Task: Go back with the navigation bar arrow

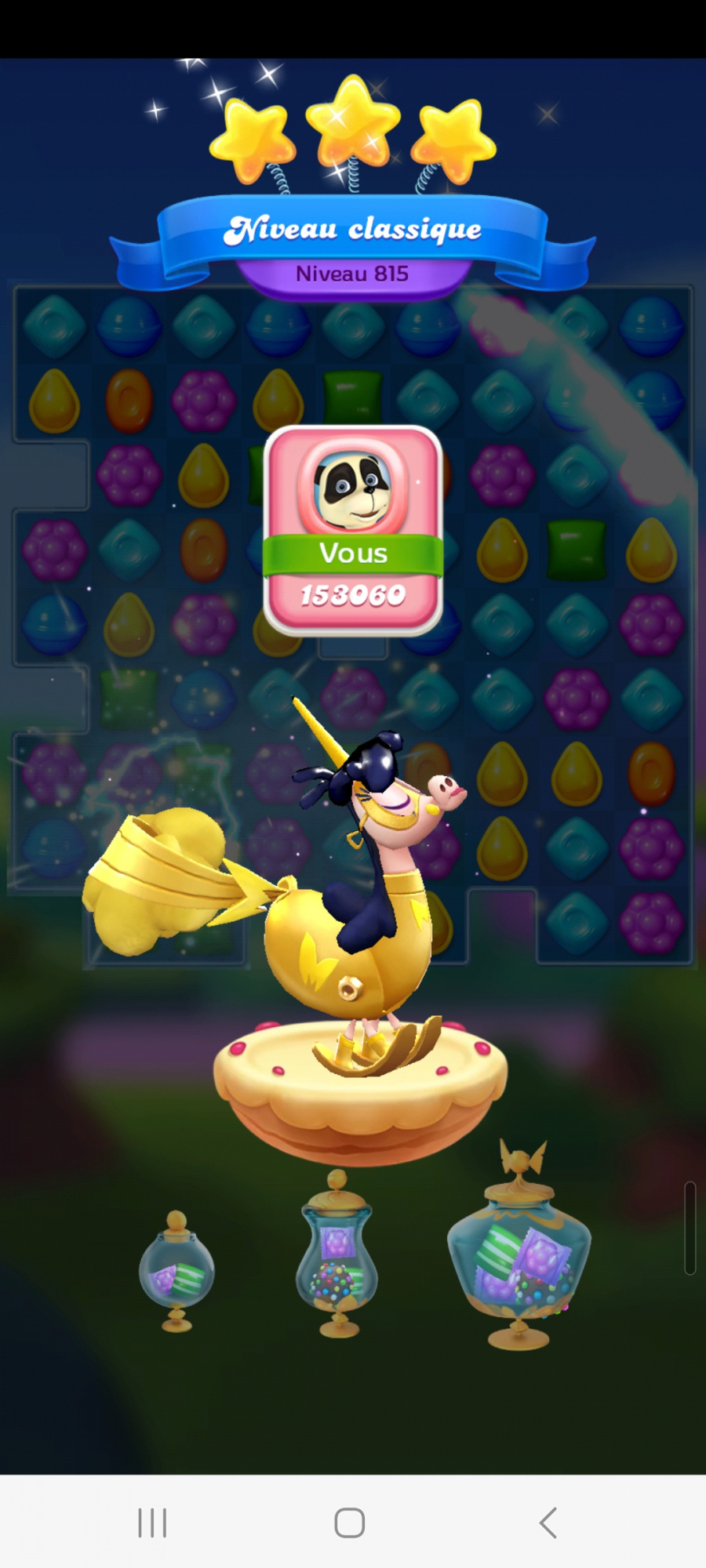Action: (x=548, y=1523)
